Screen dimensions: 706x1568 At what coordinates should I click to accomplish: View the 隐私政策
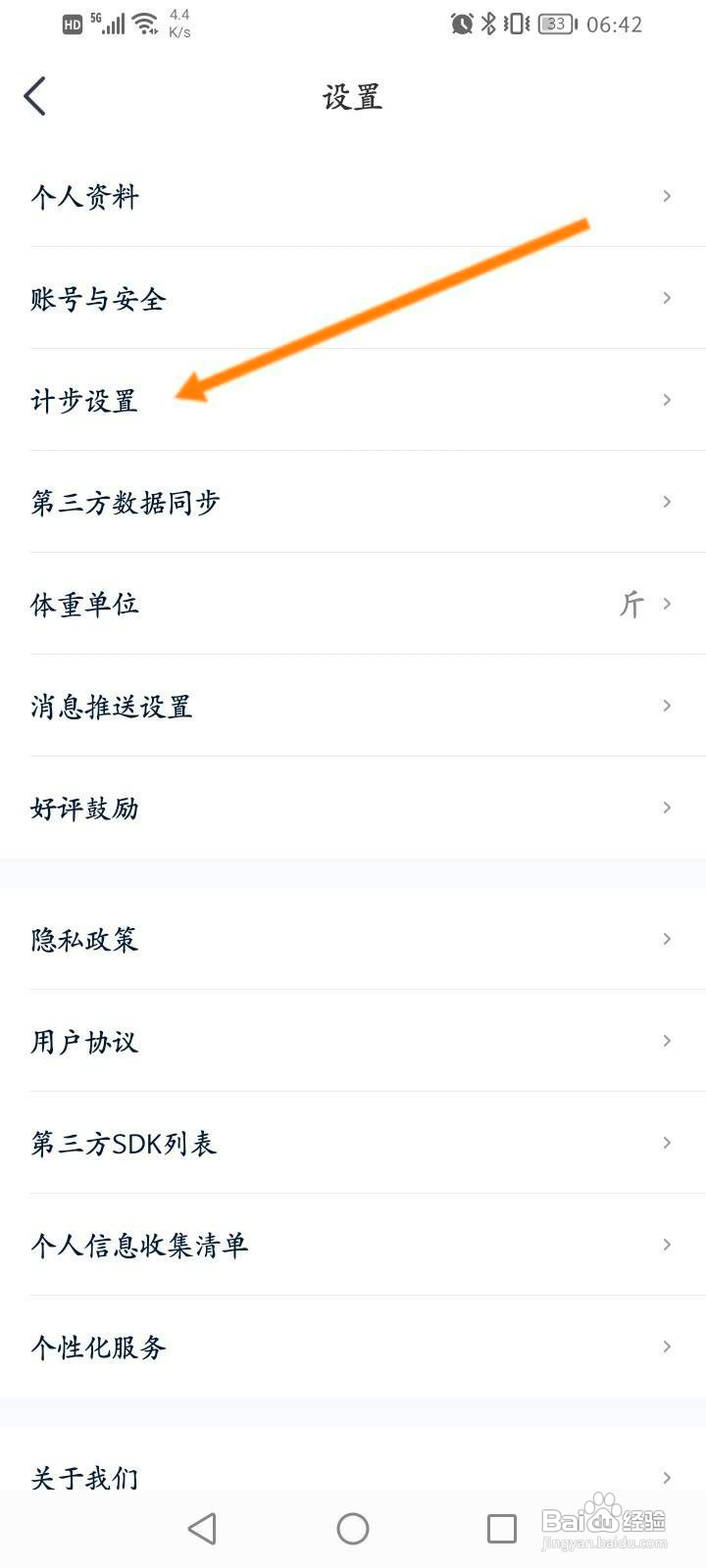click(x=353, y=939)
